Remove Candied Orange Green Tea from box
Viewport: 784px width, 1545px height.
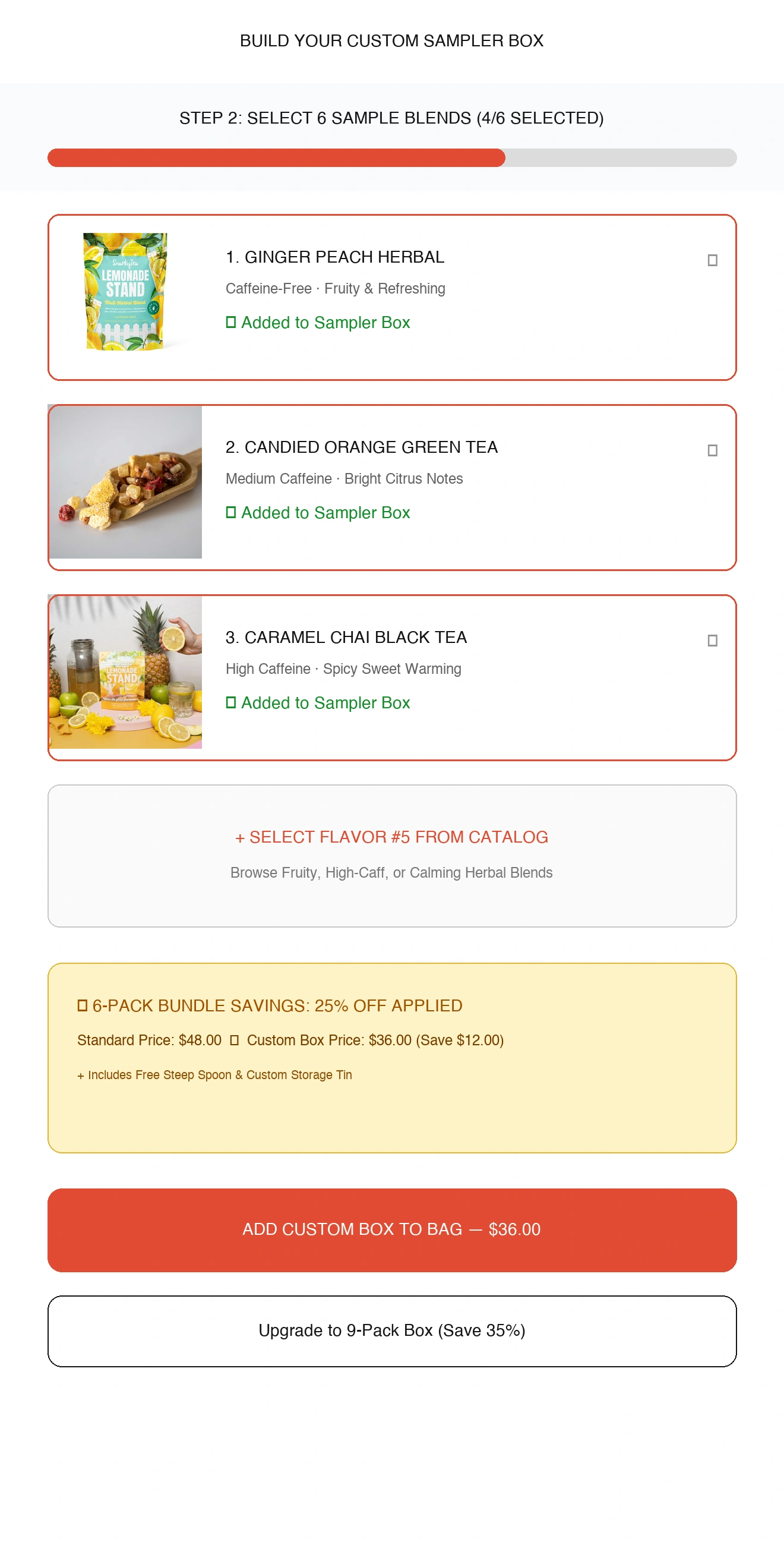(x=712, y=450)
